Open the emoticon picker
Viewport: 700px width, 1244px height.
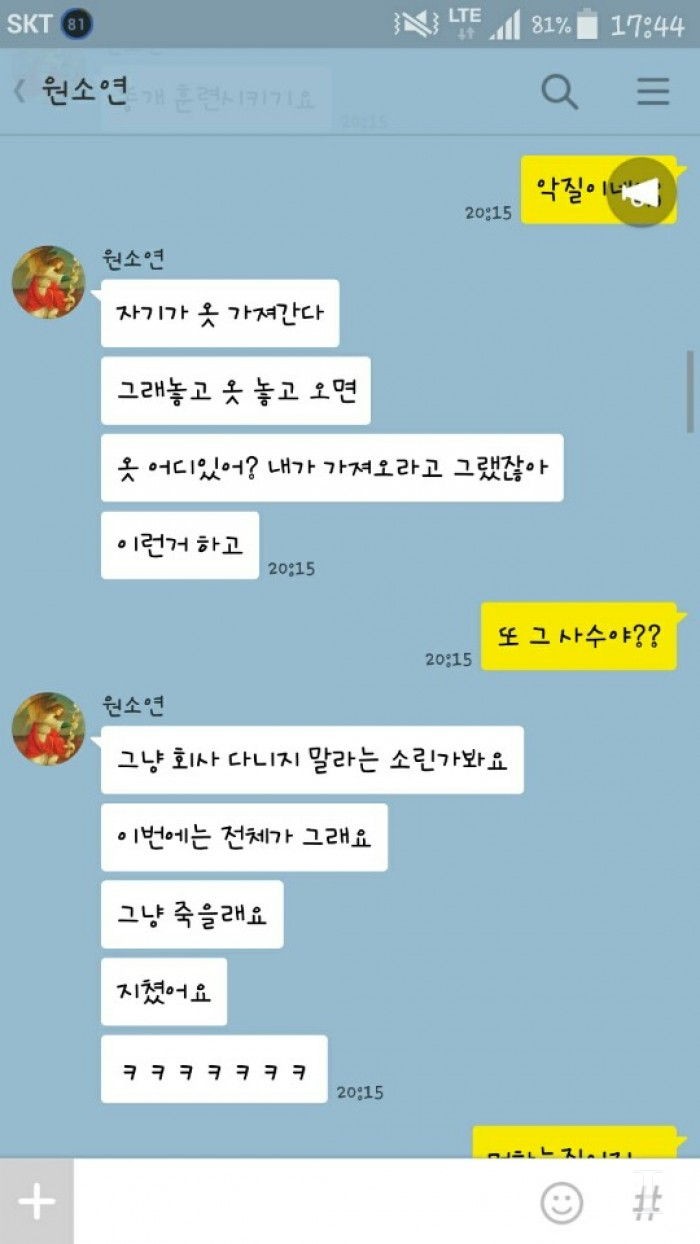561,1201
